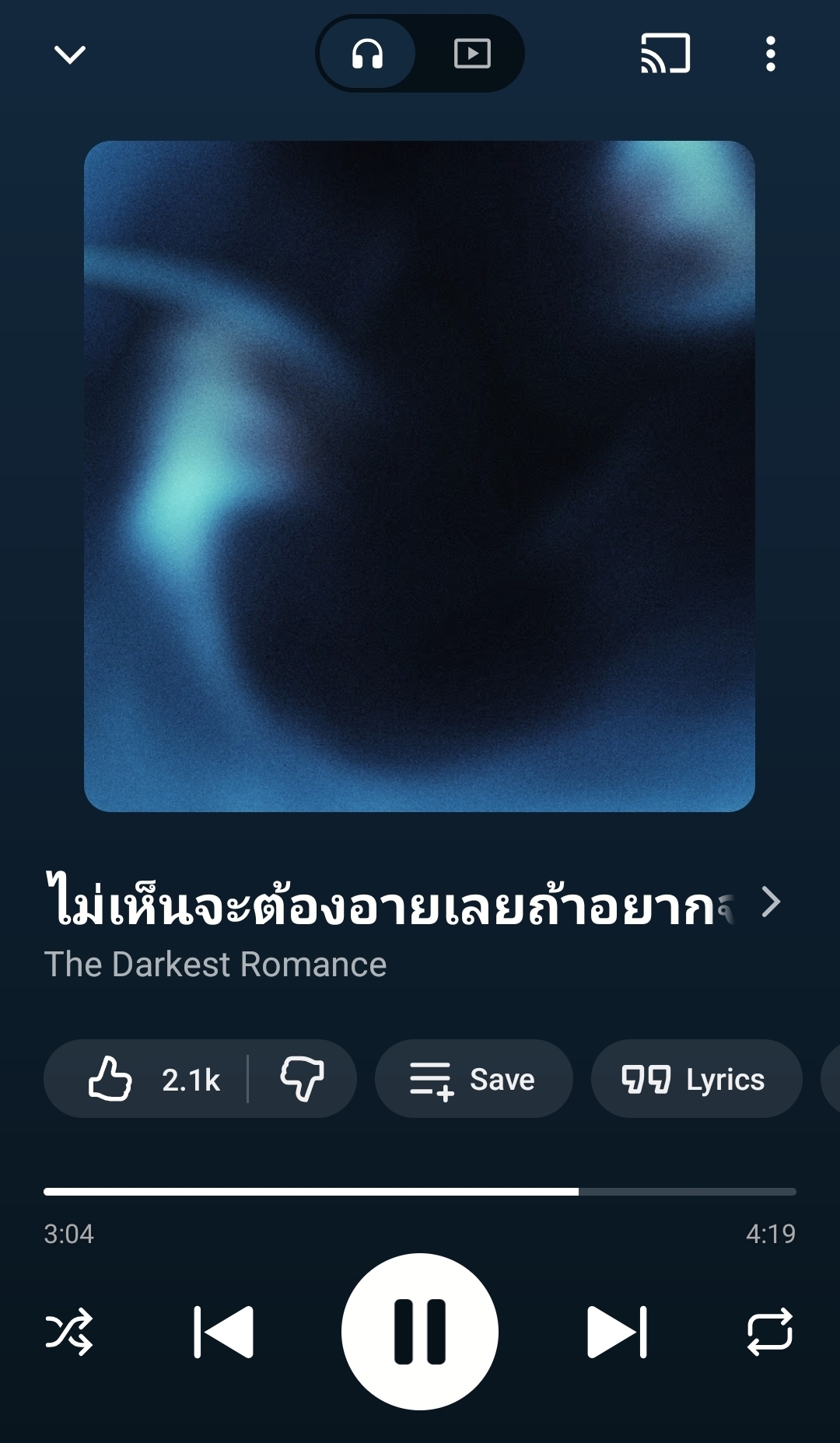Open the cast to device option
The height and width of the screenshot is (1443, 840).
665,54
